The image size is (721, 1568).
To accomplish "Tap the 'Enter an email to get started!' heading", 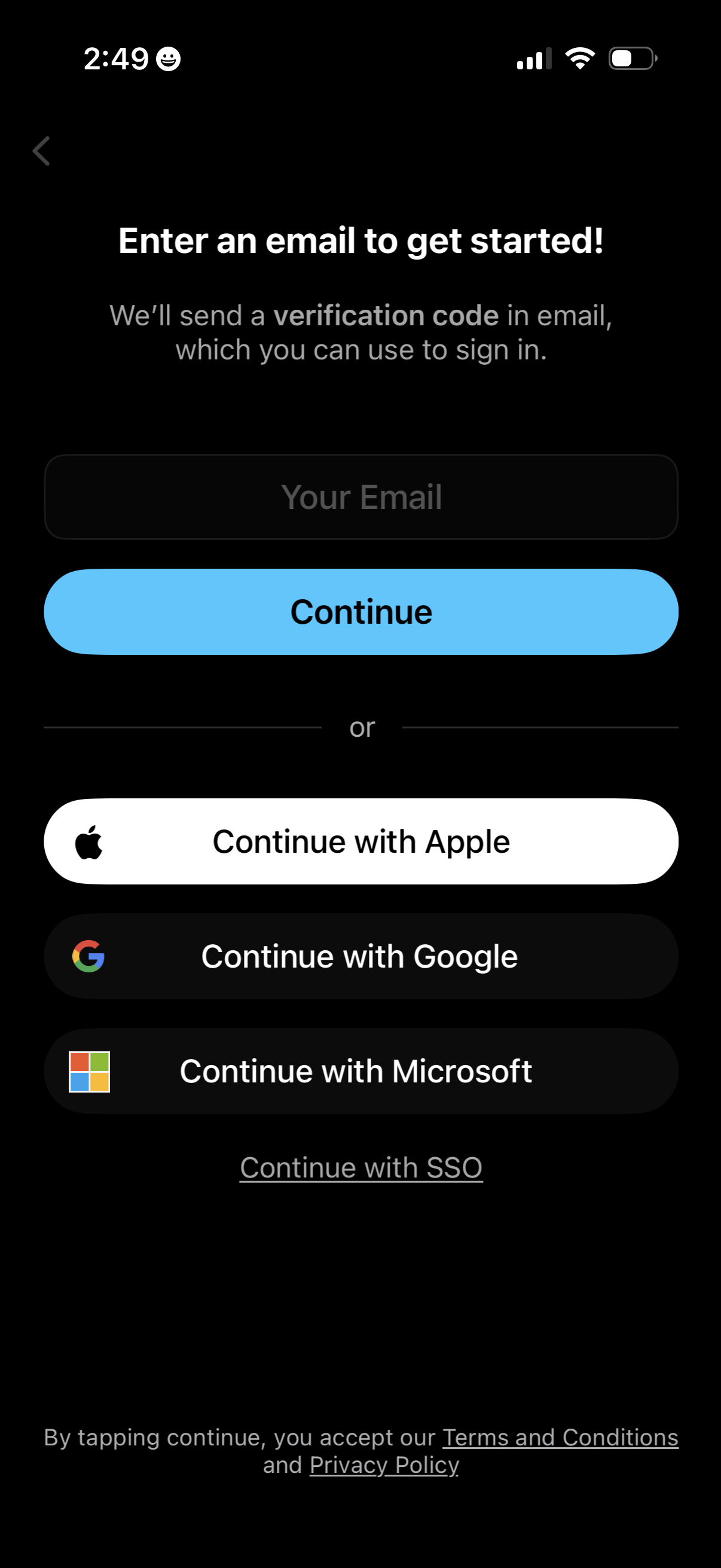I will (360, 241).
